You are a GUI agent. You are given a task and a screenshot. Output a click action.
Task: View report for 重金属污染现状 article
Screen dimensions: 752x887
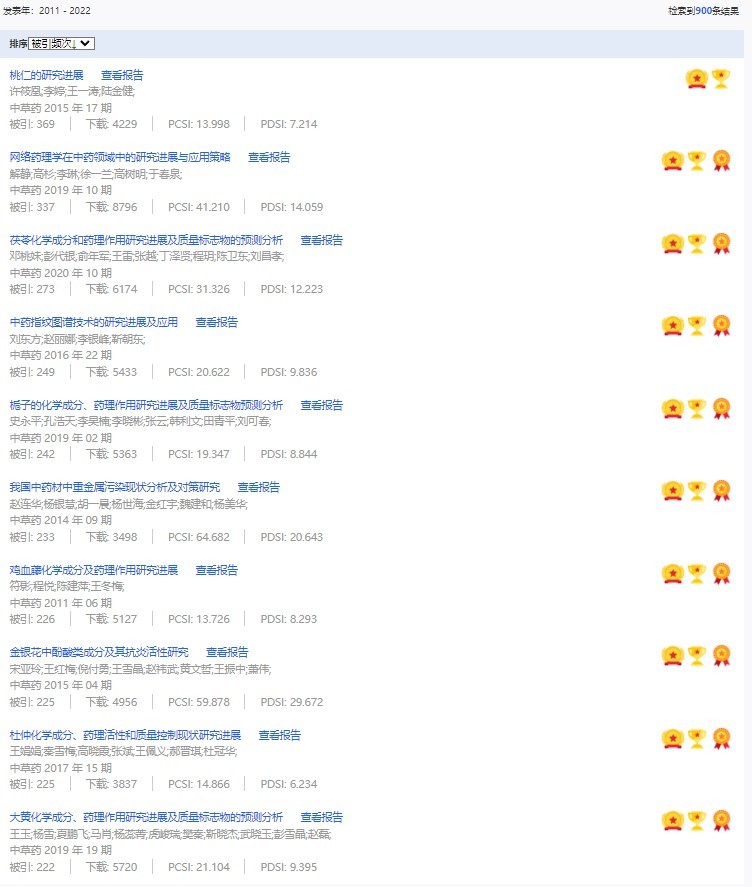[x=259, y=487]
